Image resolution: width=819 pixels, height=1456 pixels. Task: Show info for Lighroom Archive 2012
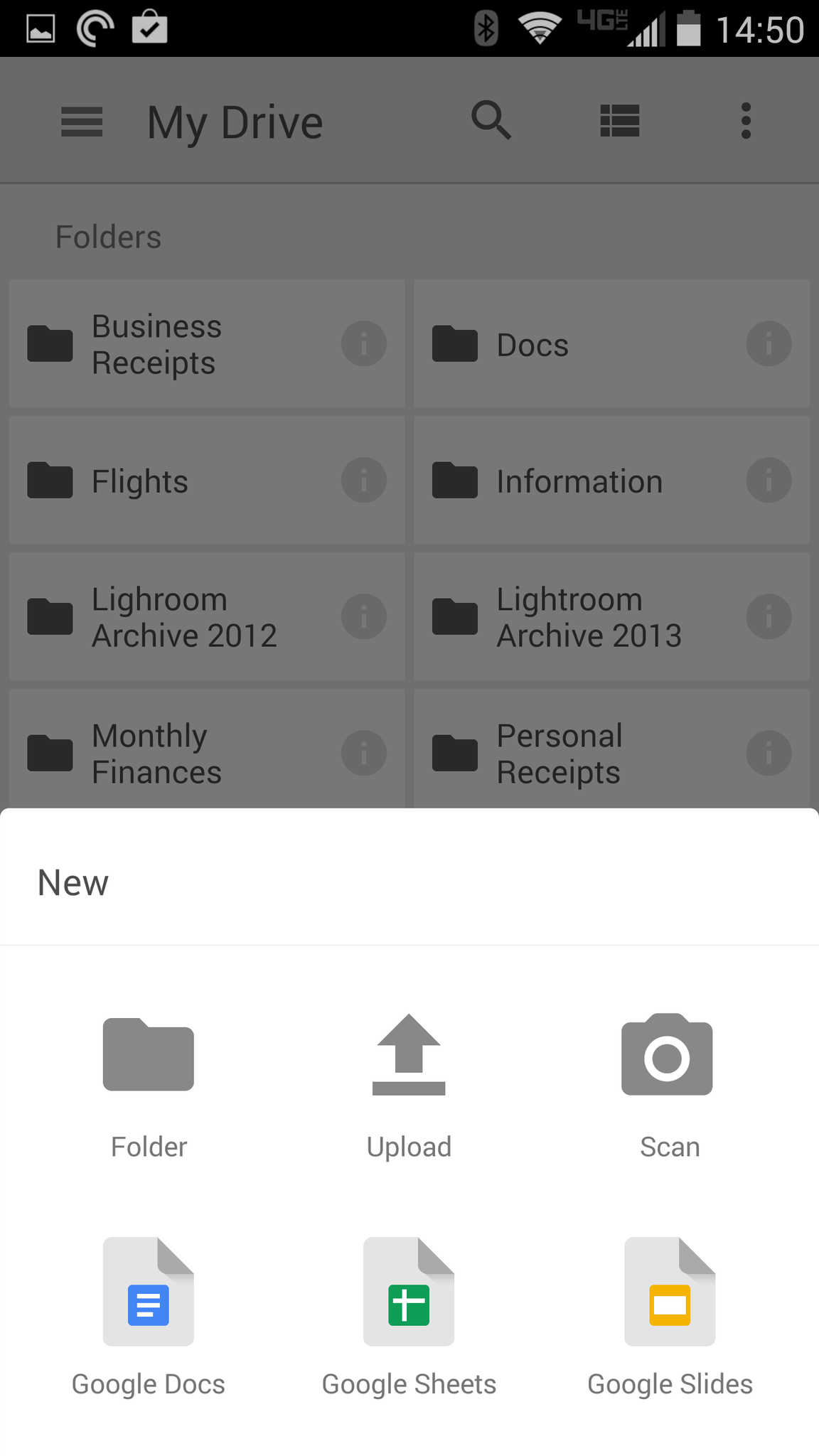pyautogui.click(x=364, y=616)
